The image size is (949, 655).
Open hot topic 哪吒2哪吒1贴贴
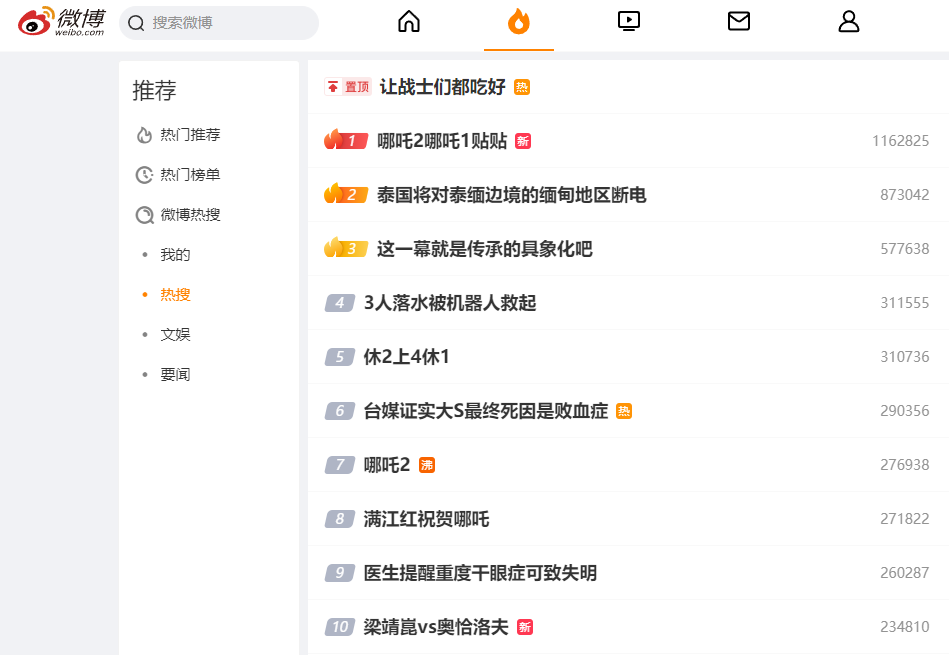click(x=442, y=141)
